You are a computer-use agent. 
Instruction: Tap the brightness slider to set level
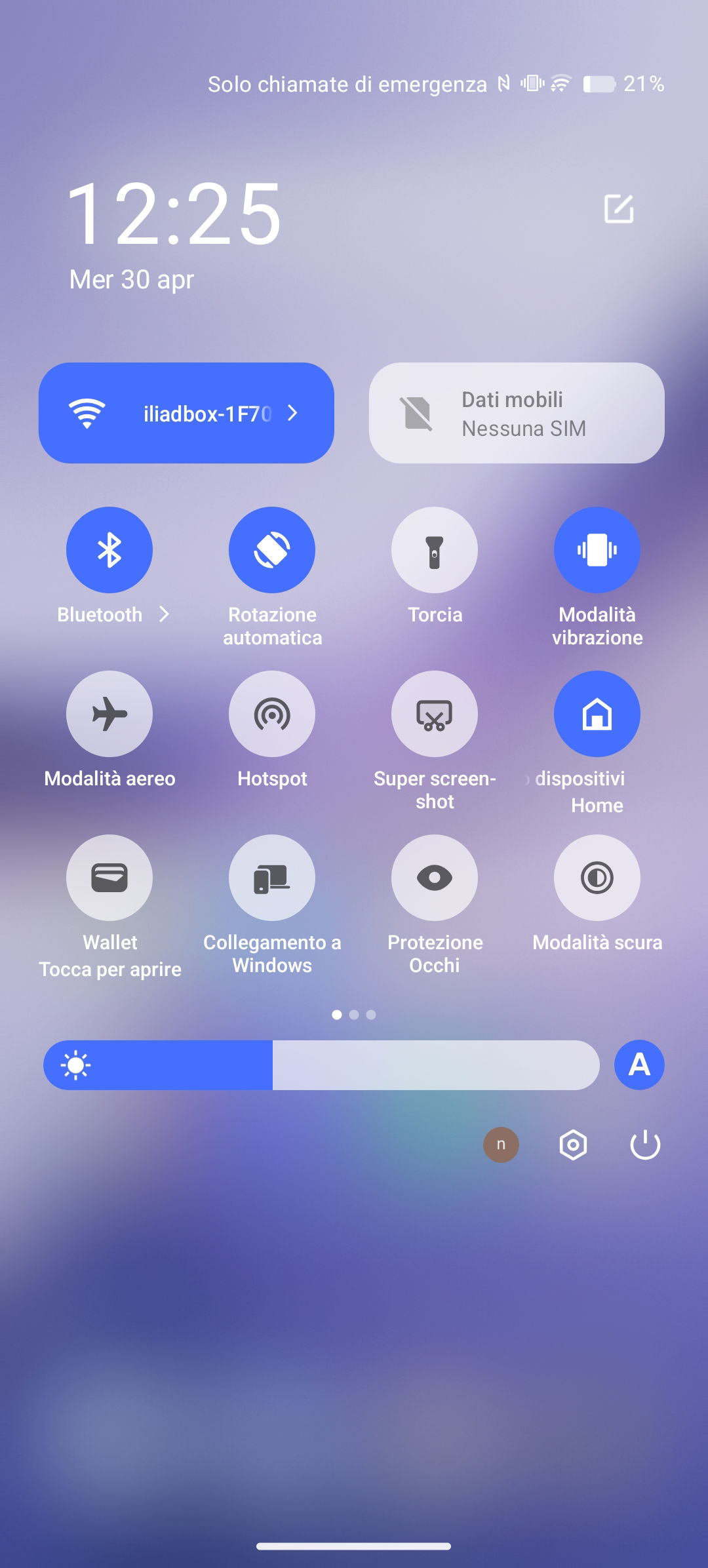pos(321,1065)
